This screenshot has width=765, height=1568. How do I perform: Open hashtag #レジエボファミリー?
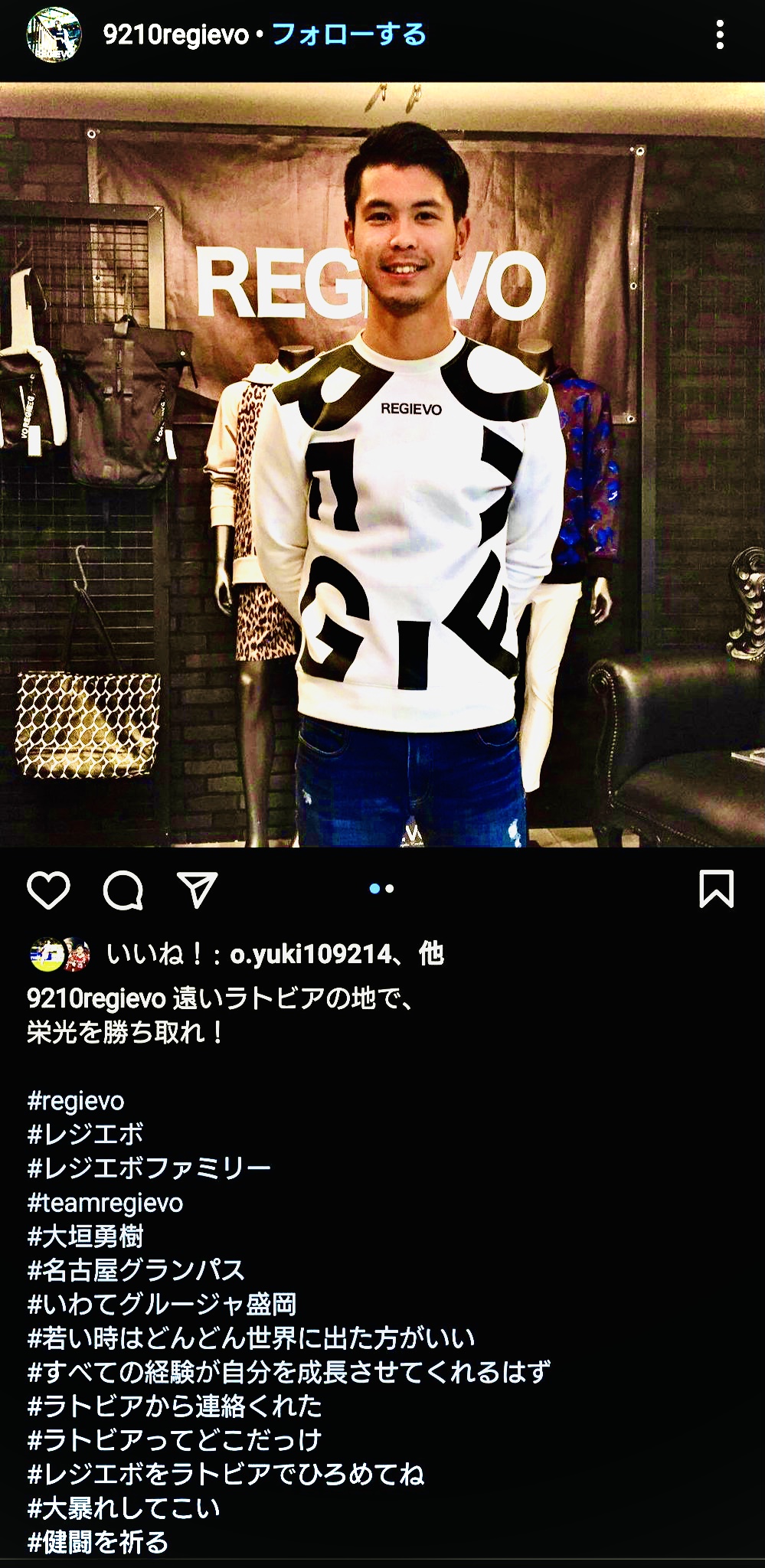pos(149,1168)
